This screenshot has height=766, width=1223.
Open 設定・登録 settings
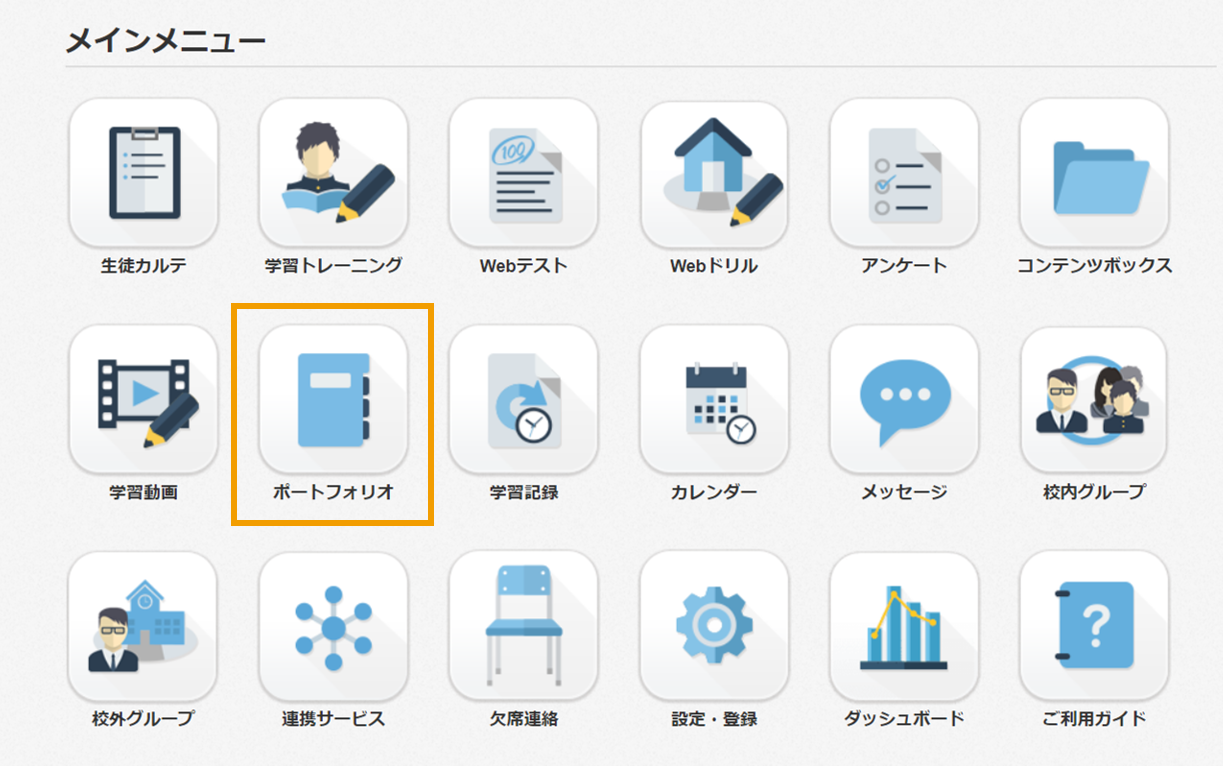(x=714, y=626)
